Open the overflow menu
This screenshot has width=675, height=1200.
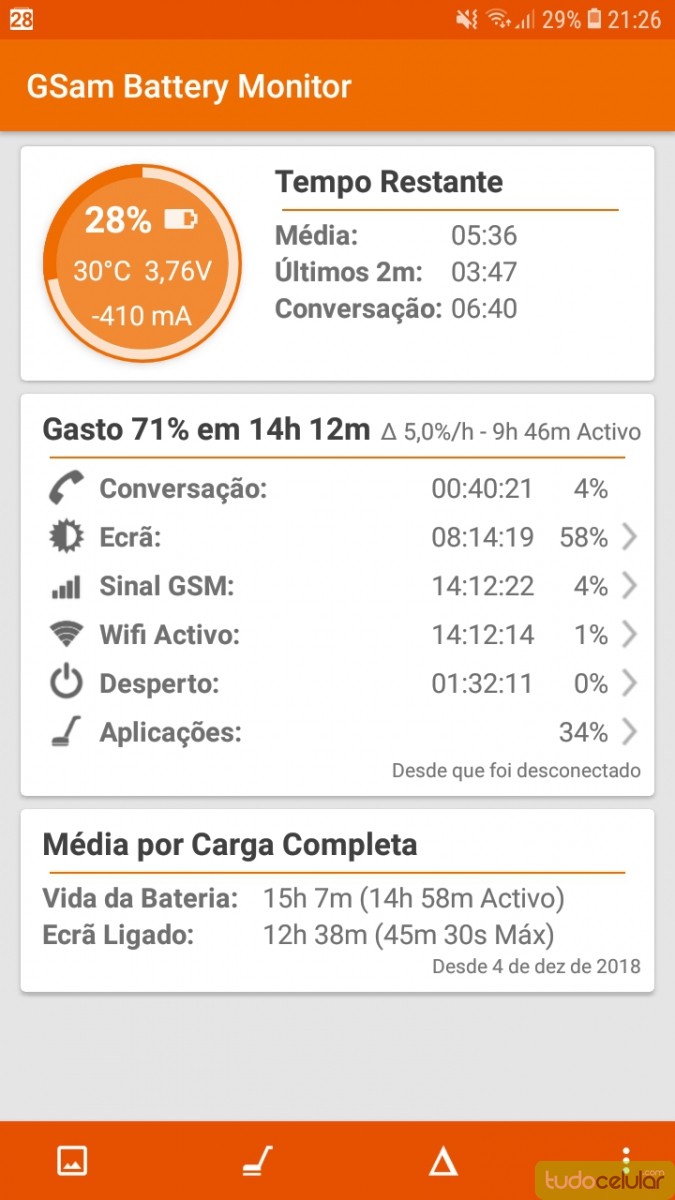(626, 1160)
